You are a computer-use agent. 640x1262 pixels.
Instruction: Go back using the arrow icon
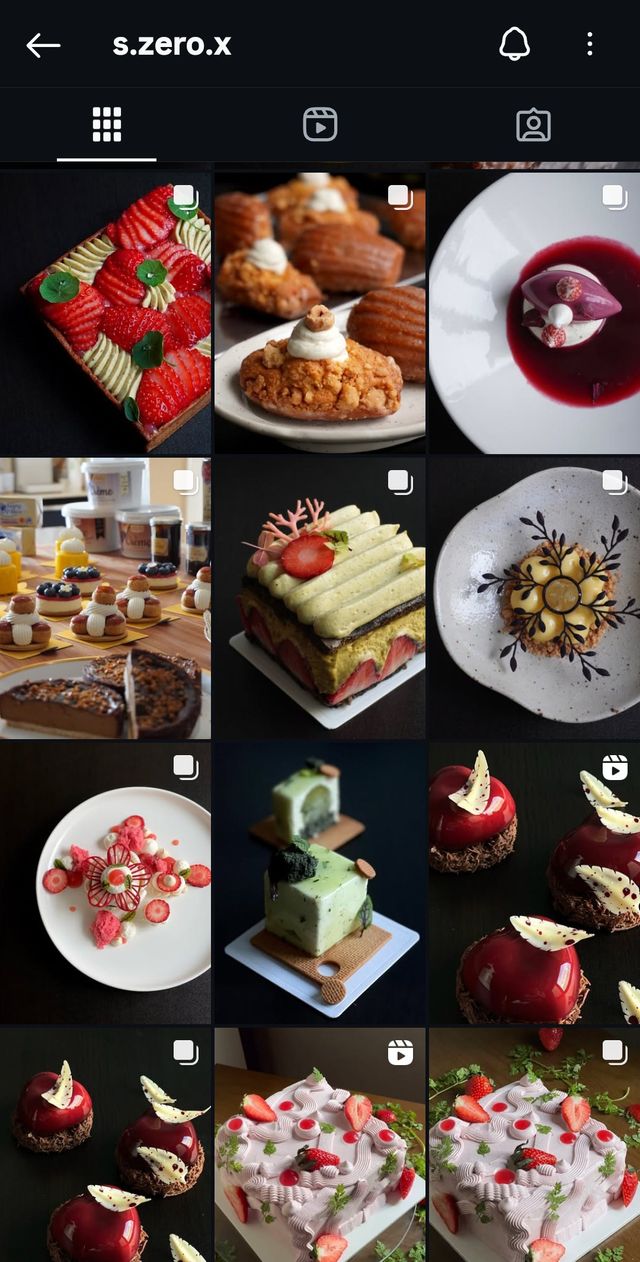pyautogui.click(x=43, y=45)
